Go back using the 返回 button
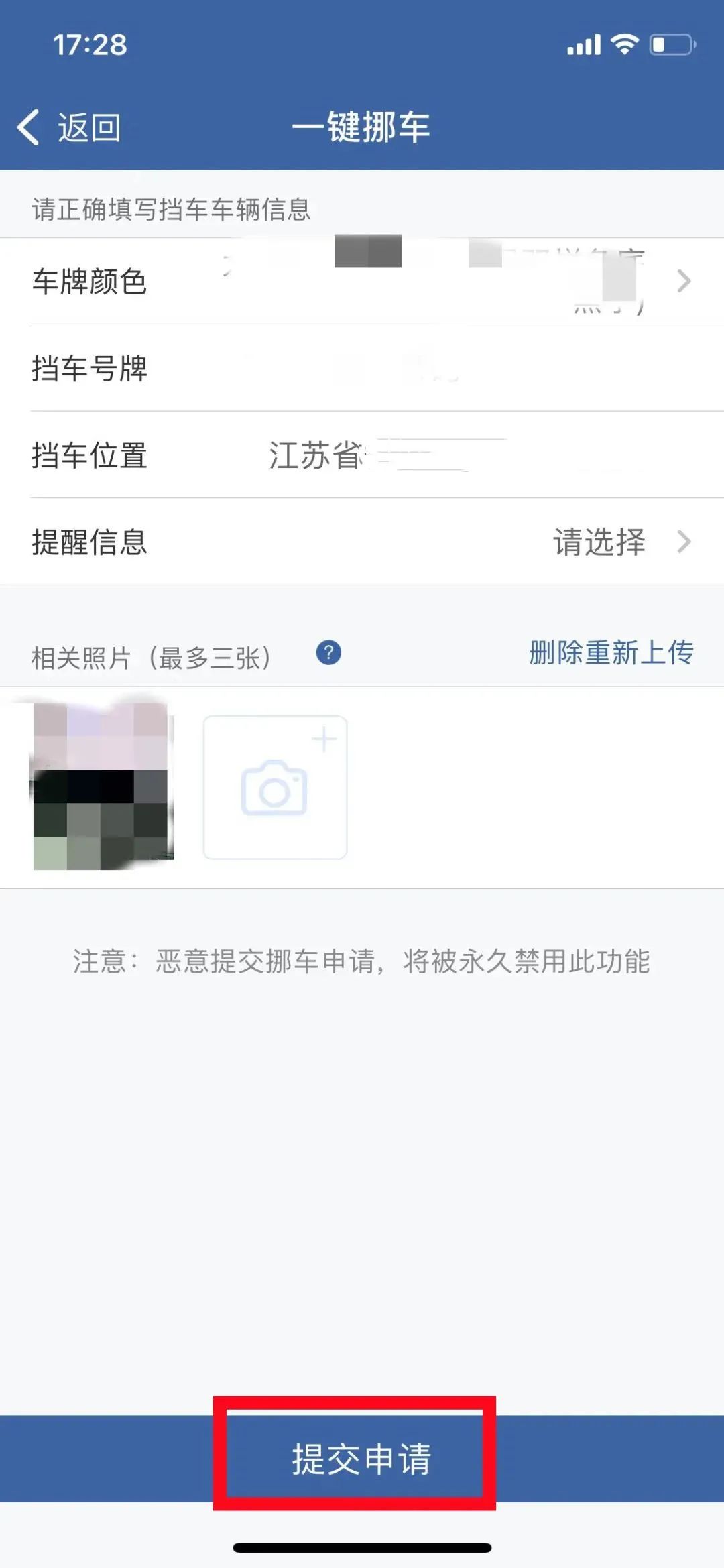Image resolution: width=724 pixels, height=1568 pixels. pyautogui.click(x=70, y=127)
